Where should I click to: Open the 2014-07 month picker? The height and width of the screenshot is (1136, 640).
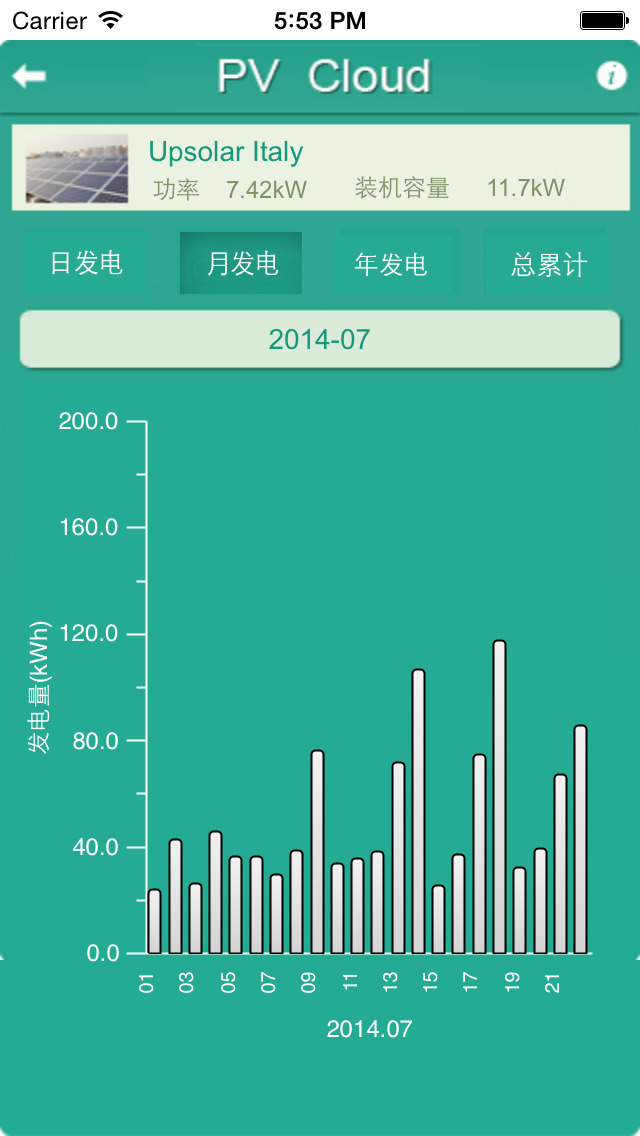click(x=320, y=339)
